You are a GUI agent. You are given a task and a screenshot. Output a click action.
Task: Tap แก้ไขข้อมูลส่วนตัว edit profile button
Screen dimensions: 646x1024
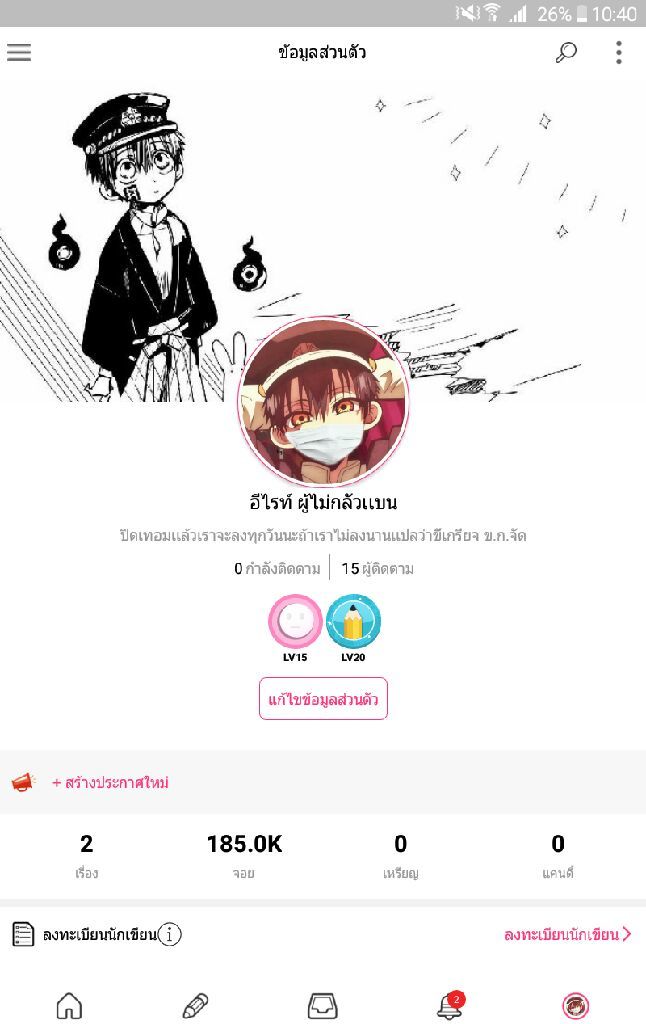coord(323,698)
